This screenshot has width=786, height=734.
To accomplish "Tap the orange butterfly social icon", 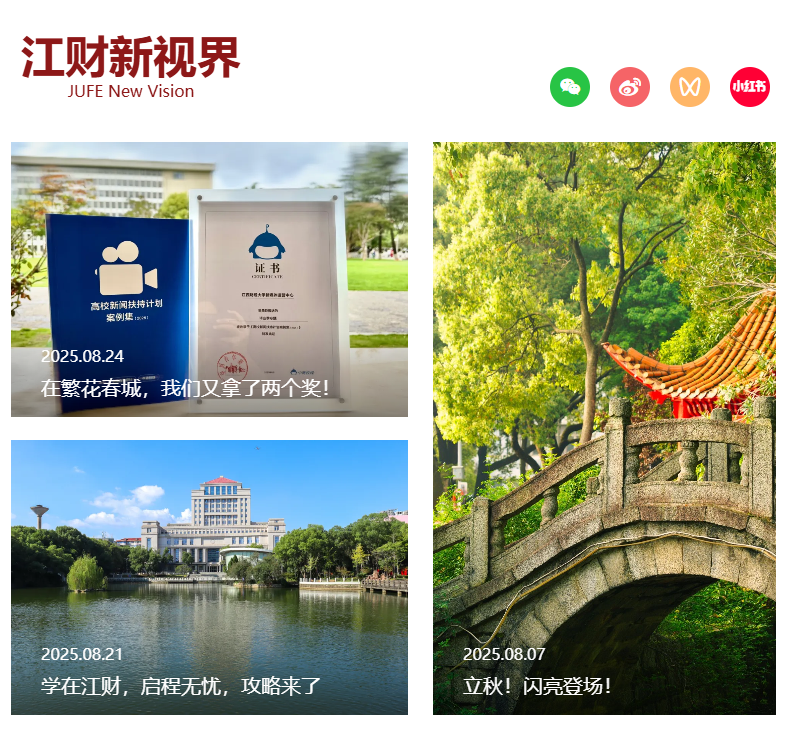I will click(x=690, y=87).
